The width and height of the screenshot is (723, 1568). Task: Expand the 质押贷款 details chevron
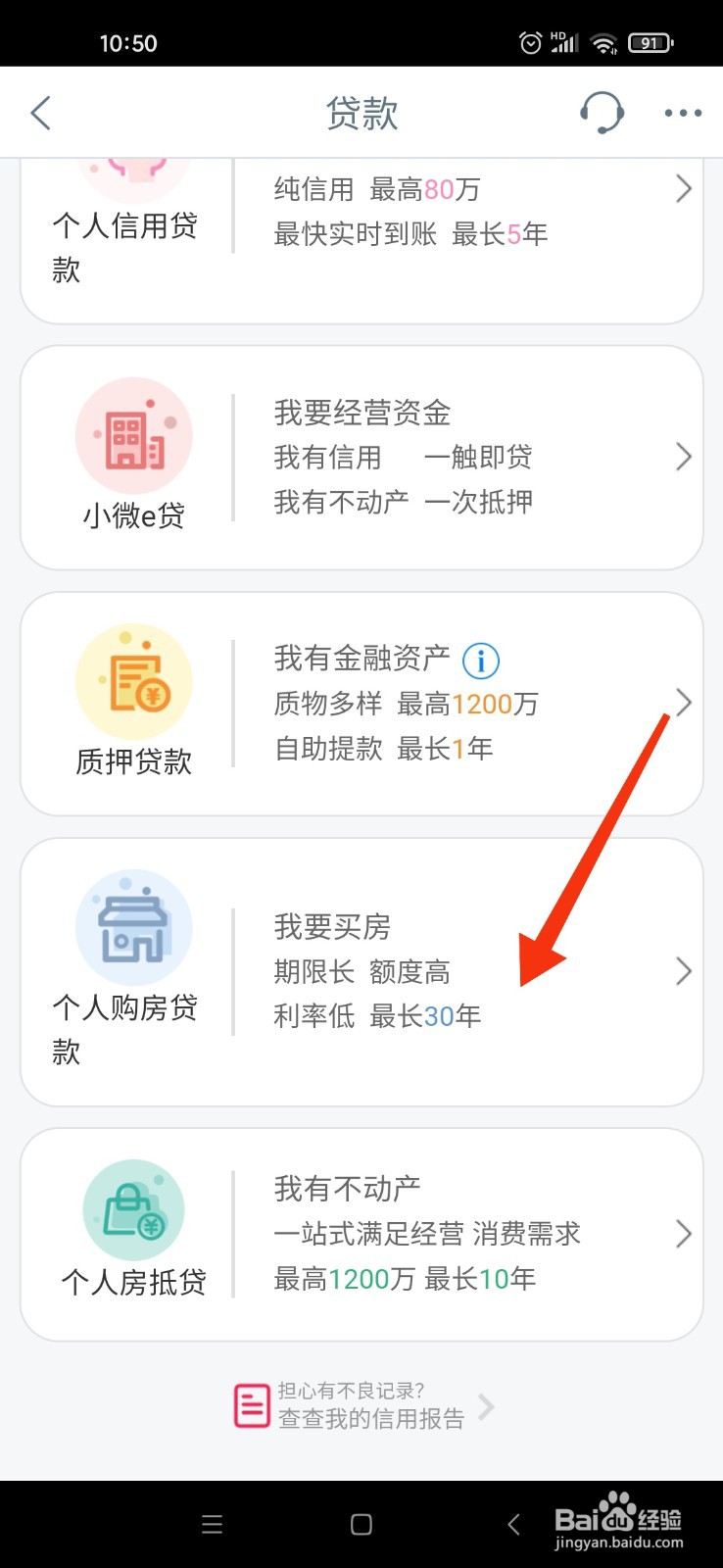click(x=684, y=702)
